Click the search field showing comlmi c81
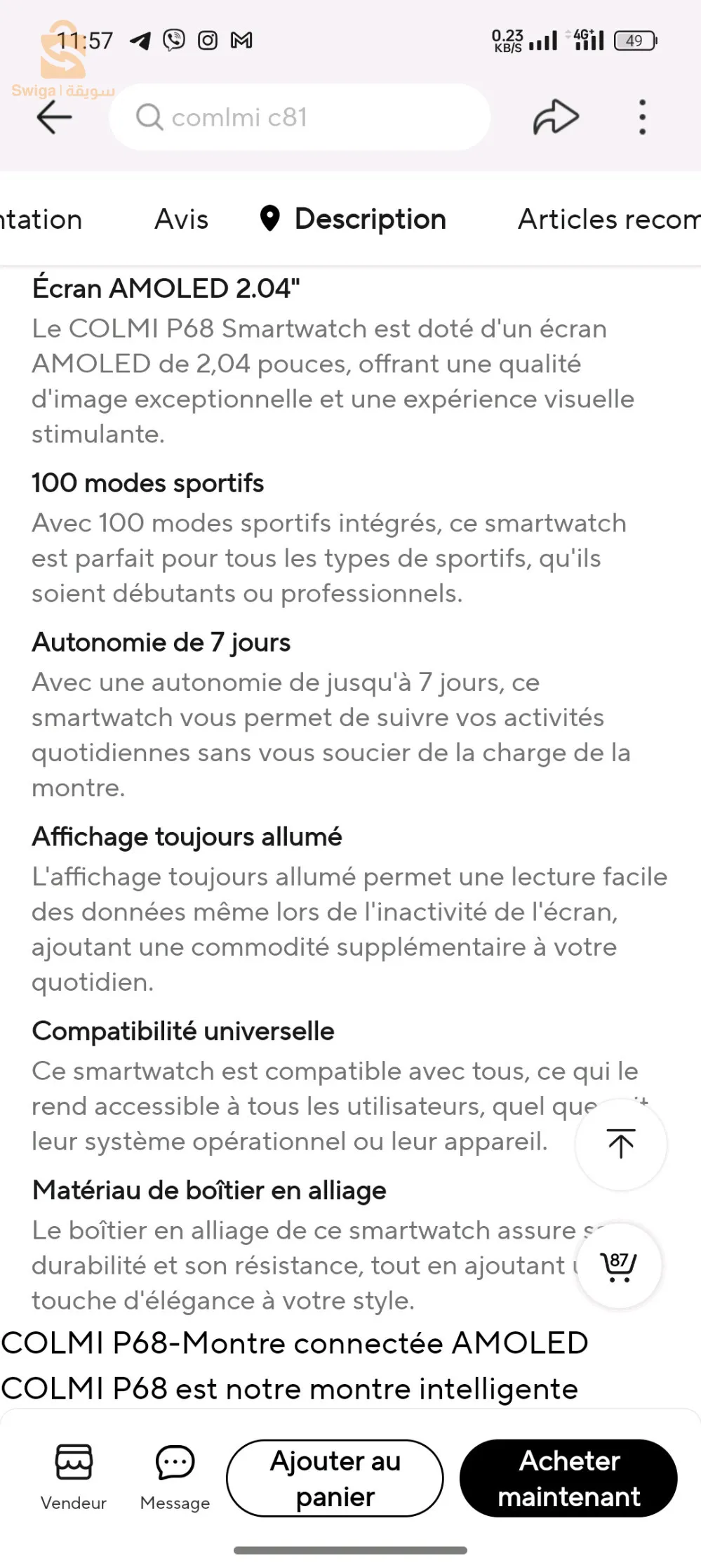 [302, 117]
